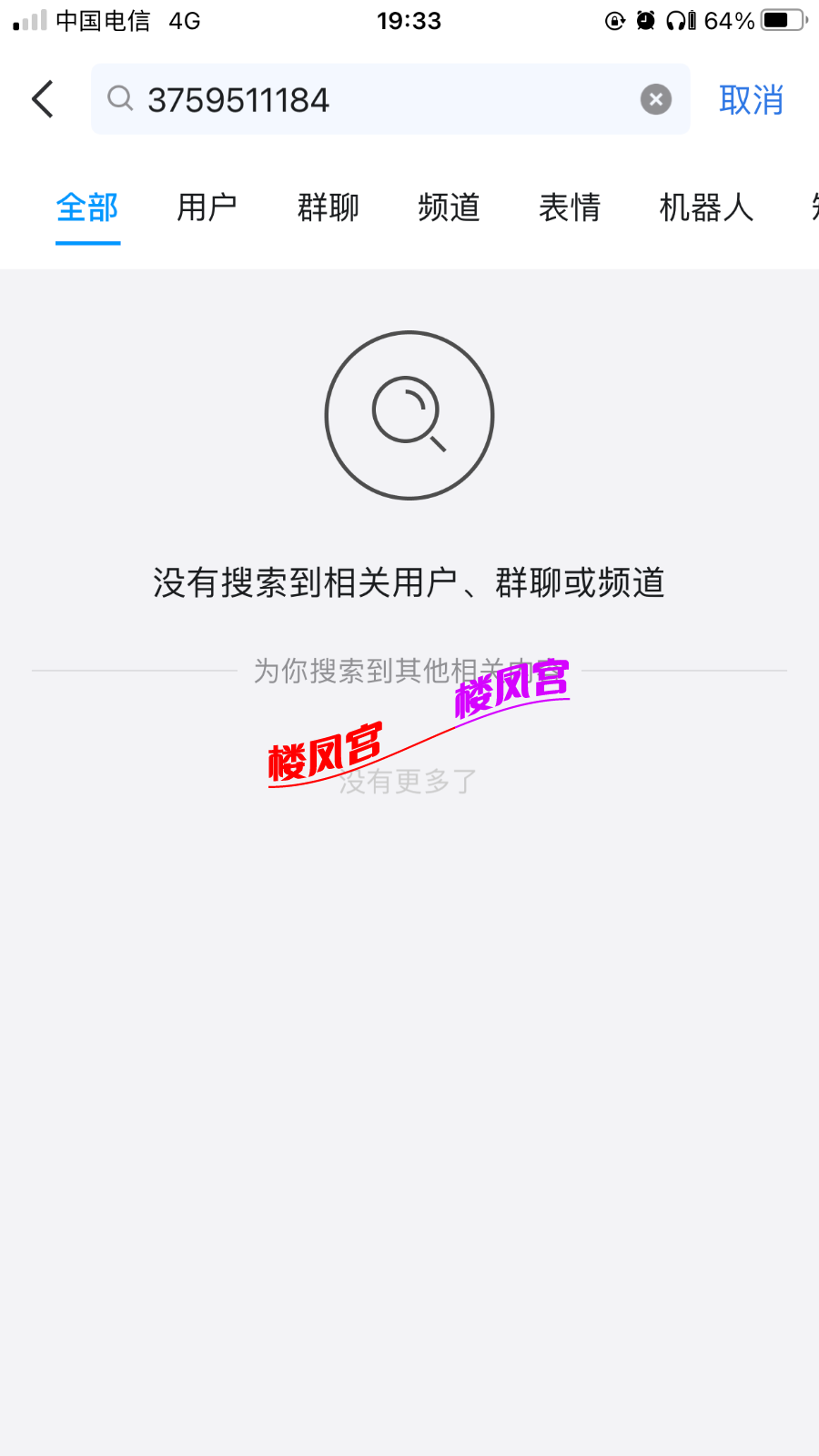The width and height of the screenshot is (819, 1456).
Task: Tap the magnifying glass icon in search bar
Action: tap(121, 99)
